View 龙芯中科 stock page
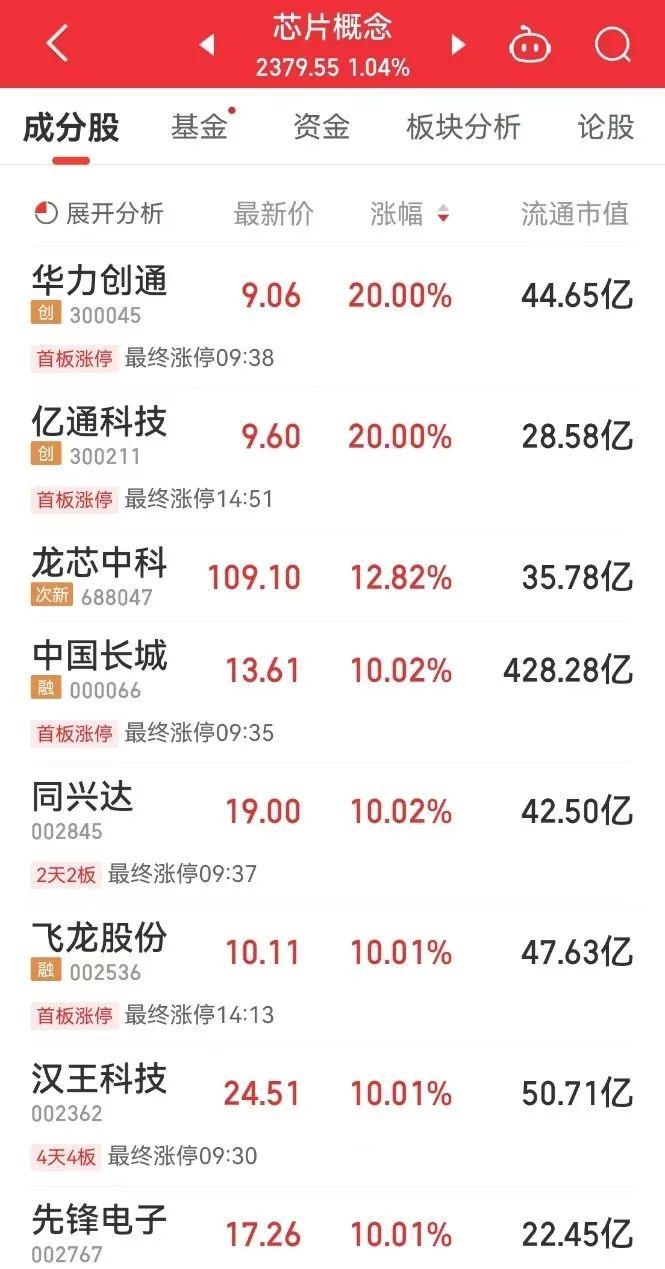This screenshot has width=665, height=1269. pos(99,564)
